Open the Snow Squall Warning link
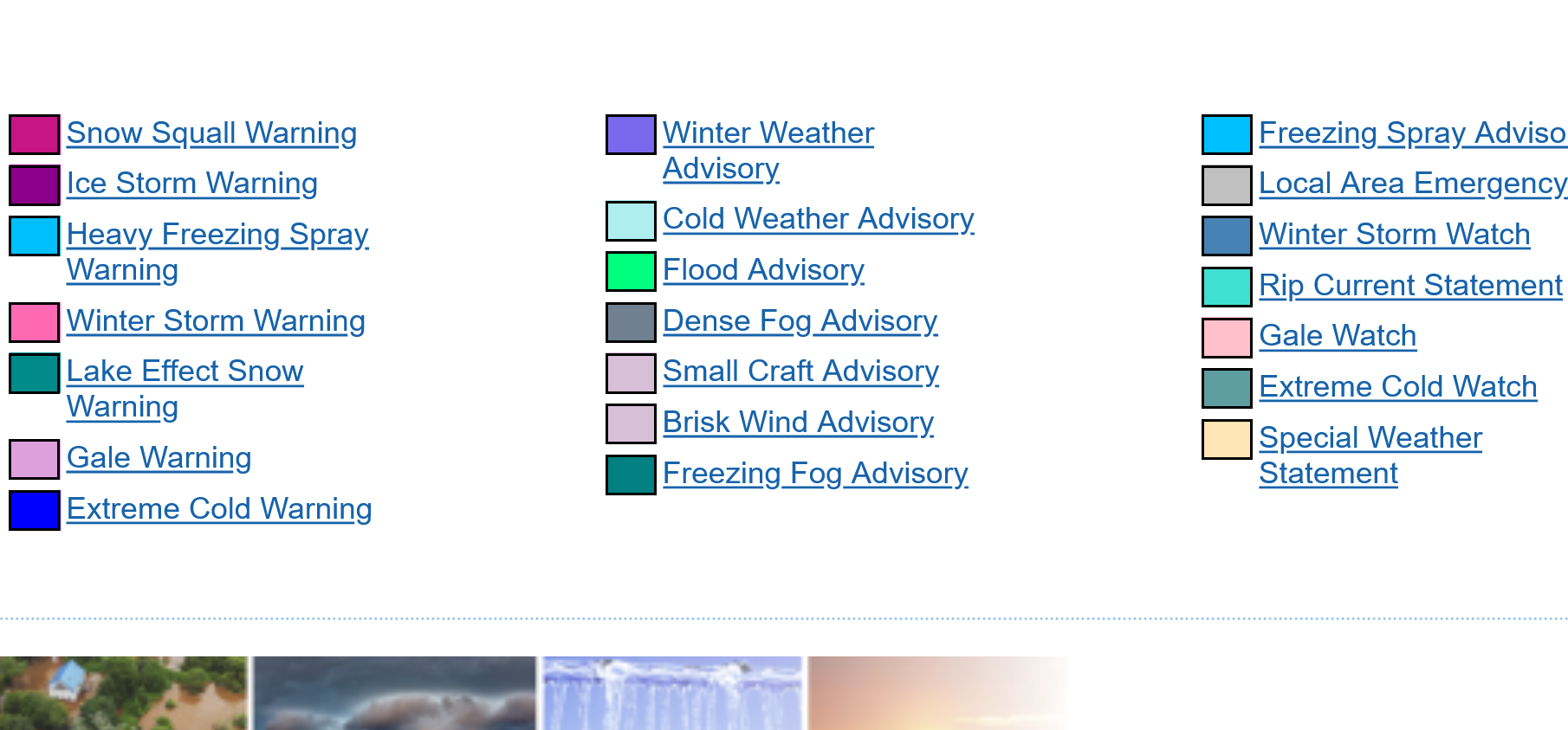 click(x=211, y=133)
